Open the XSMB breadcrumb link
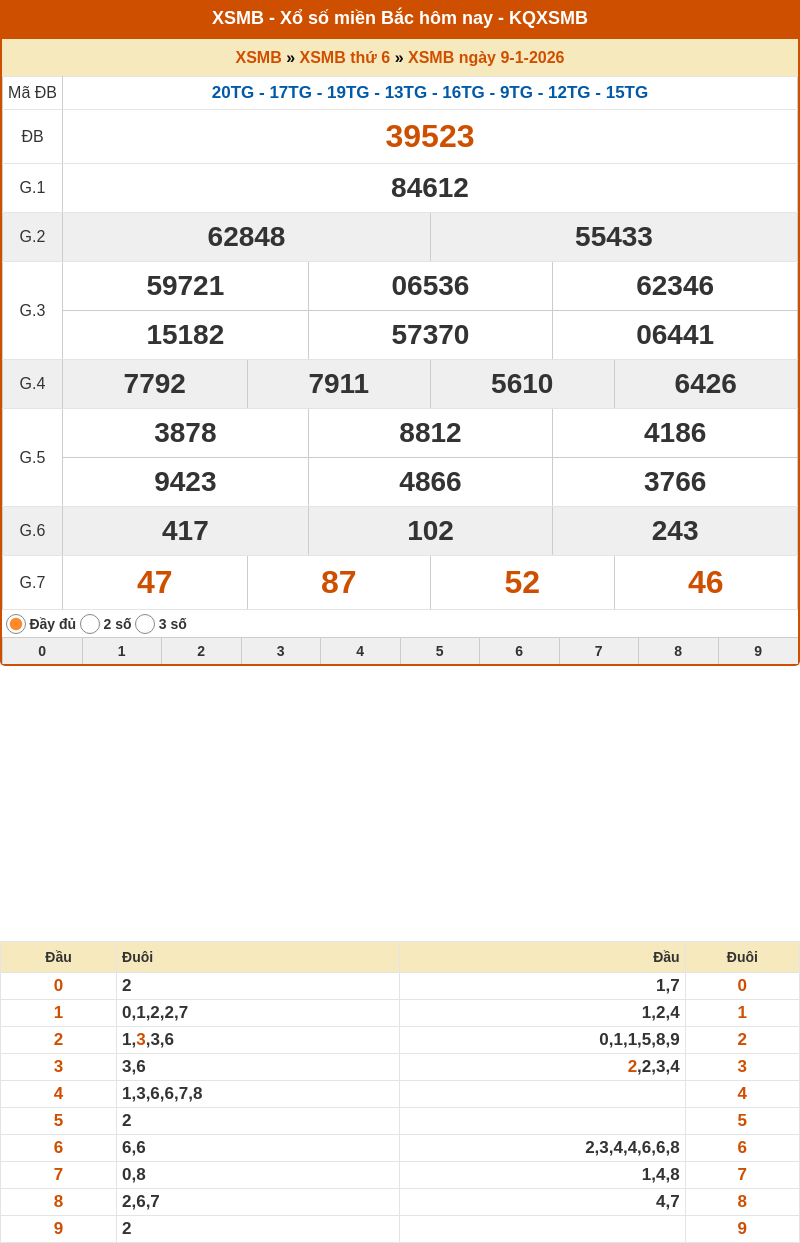This screenshot has width=800, height=1243. pos(258,58)
